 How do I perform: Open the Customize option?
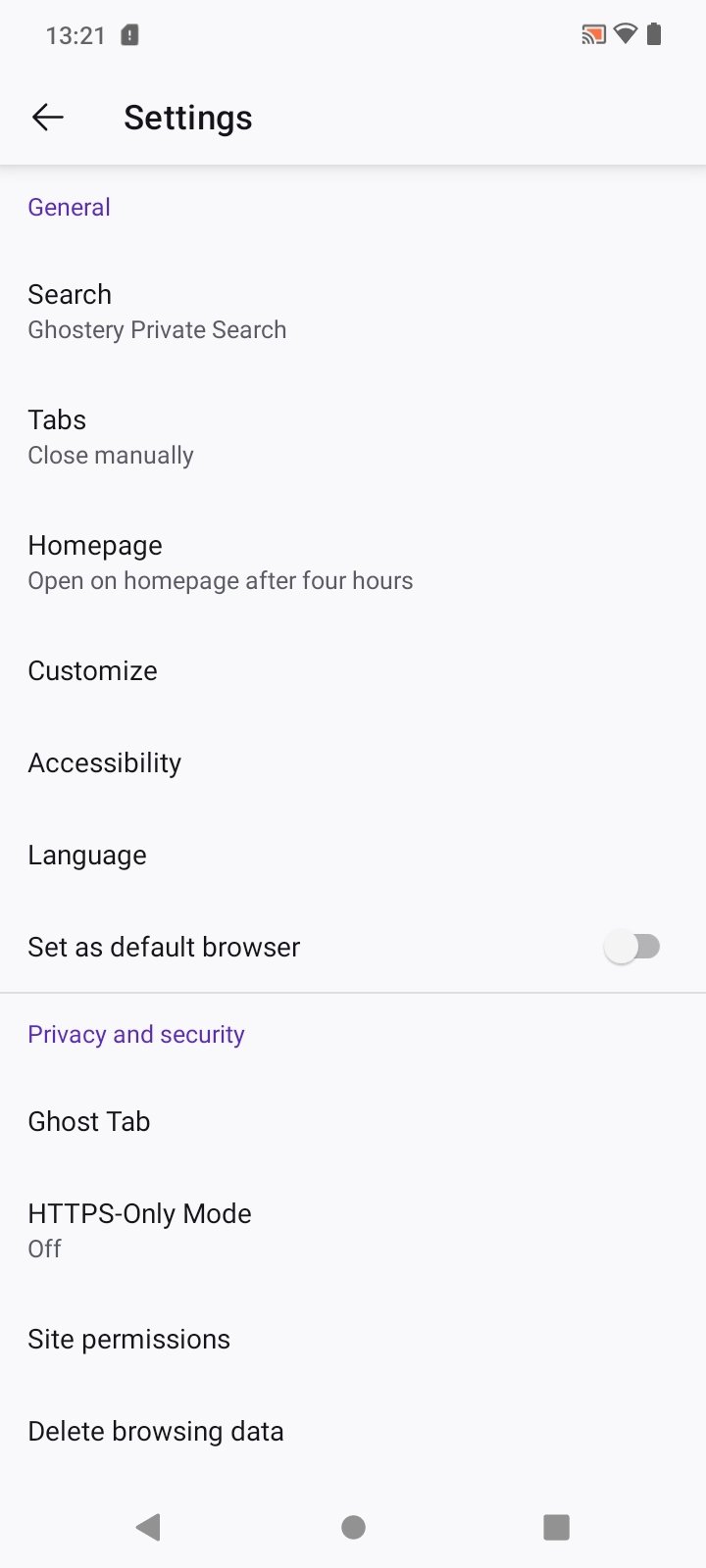coord(353,671)
